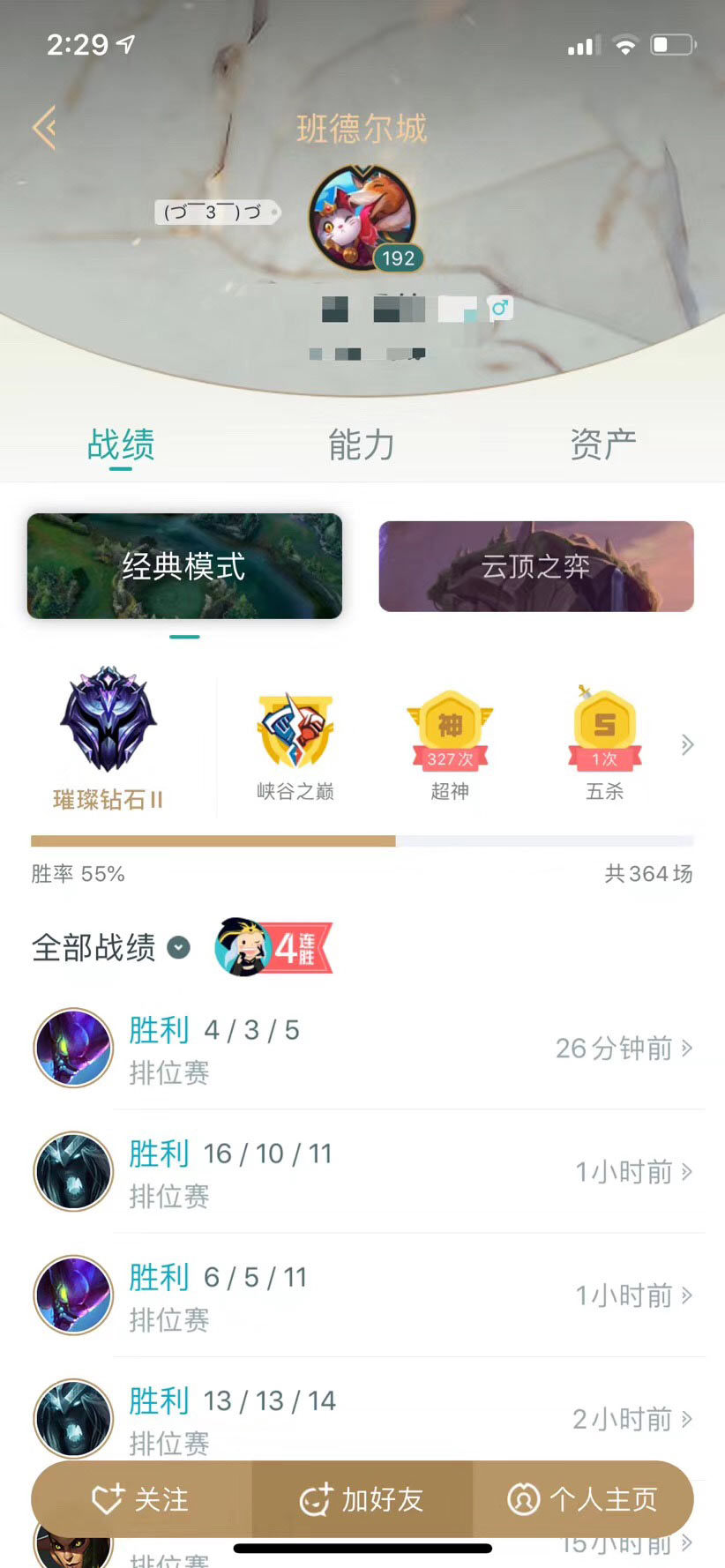Go back using the arrow icon
Image resolution: width=725 pixels, height=1568 pixels.
pos(44,128)
